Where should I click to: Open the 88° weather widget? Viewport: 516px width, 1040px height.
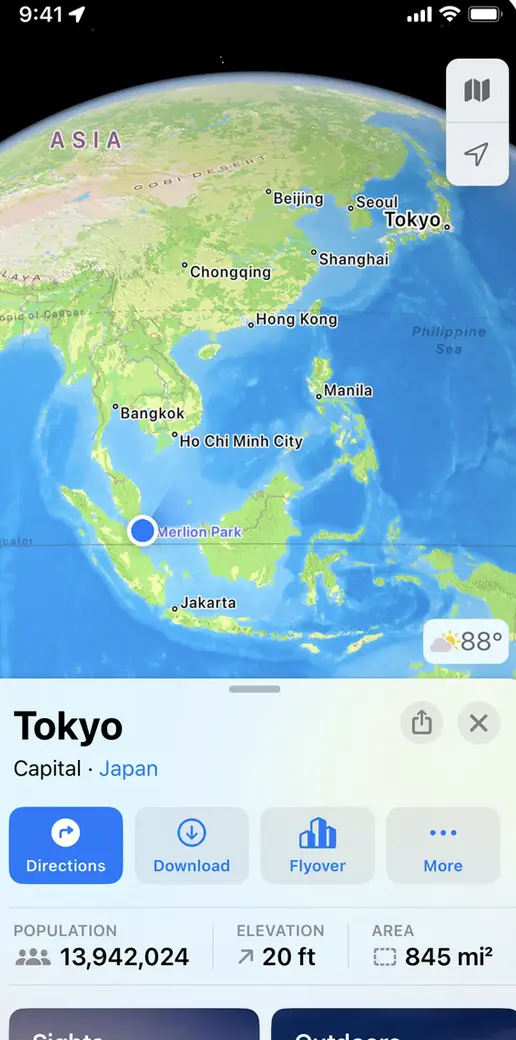click(x=466, y=641)
